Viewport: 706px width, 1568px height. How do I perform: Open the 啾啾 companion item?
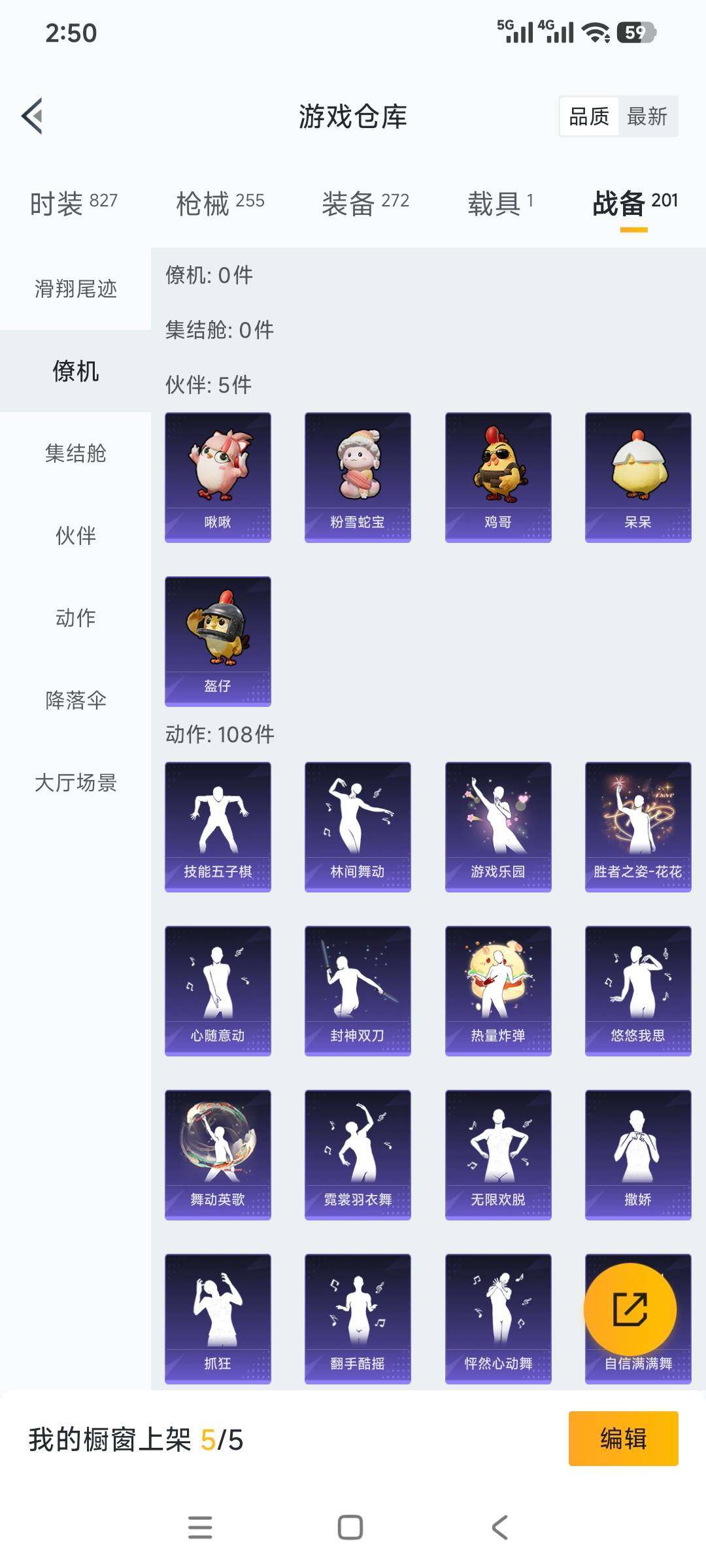[x=218, y=475]
